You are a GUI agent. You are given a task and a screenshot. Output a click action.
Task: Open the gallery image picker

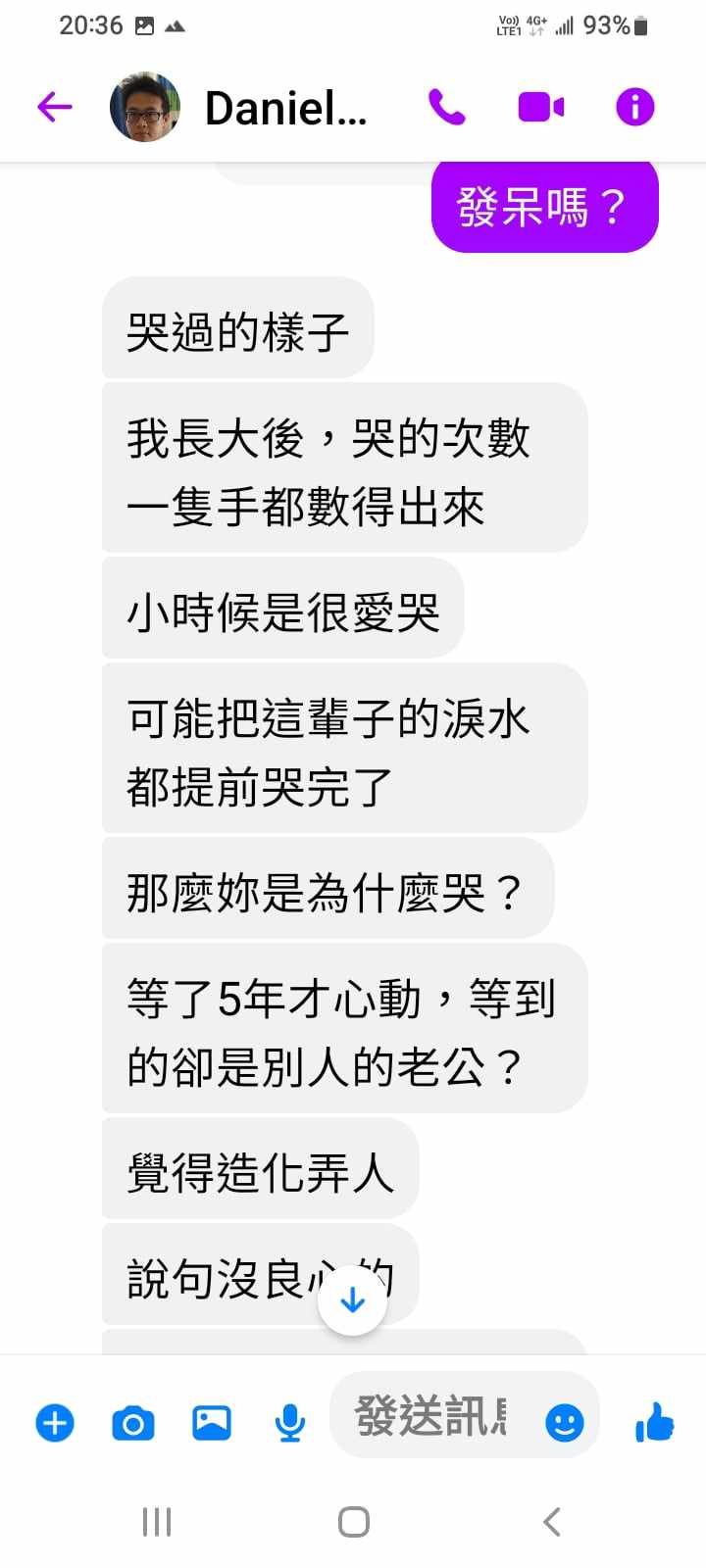tap(212, 1422)
